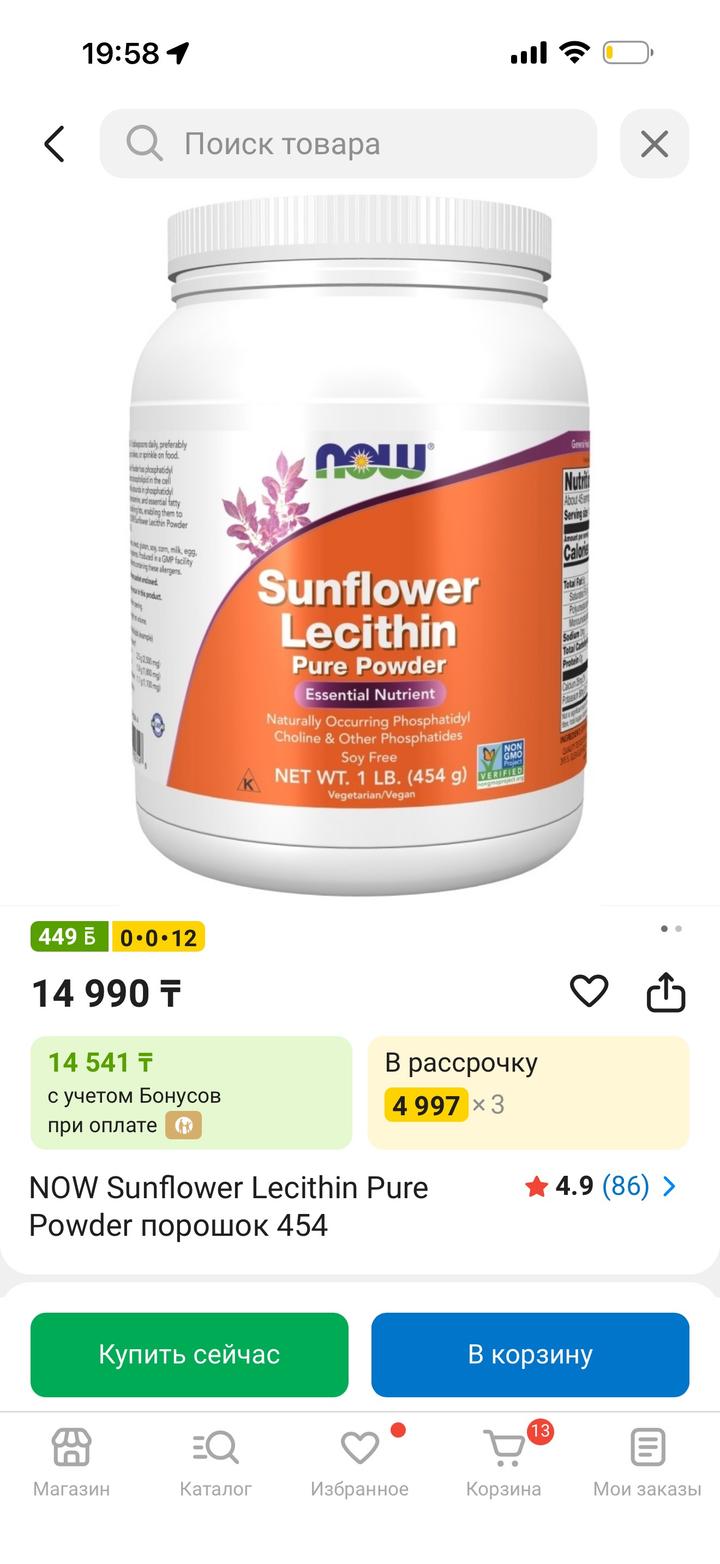Image resolution: width=720 pixels, height=1564 pixels.
Task: Tap Купить сейчас button
Action: click(x=189, y=1354)
